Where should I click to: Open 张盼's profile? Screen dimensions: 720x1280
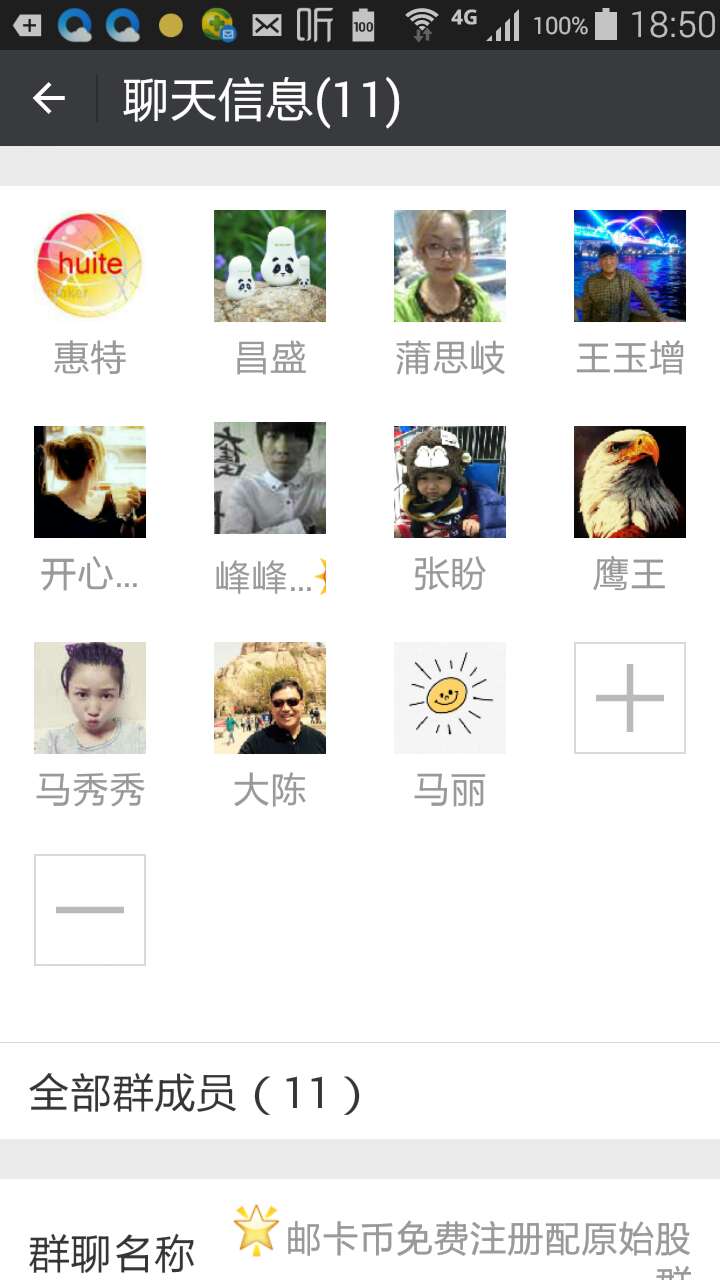coord(450,482)
